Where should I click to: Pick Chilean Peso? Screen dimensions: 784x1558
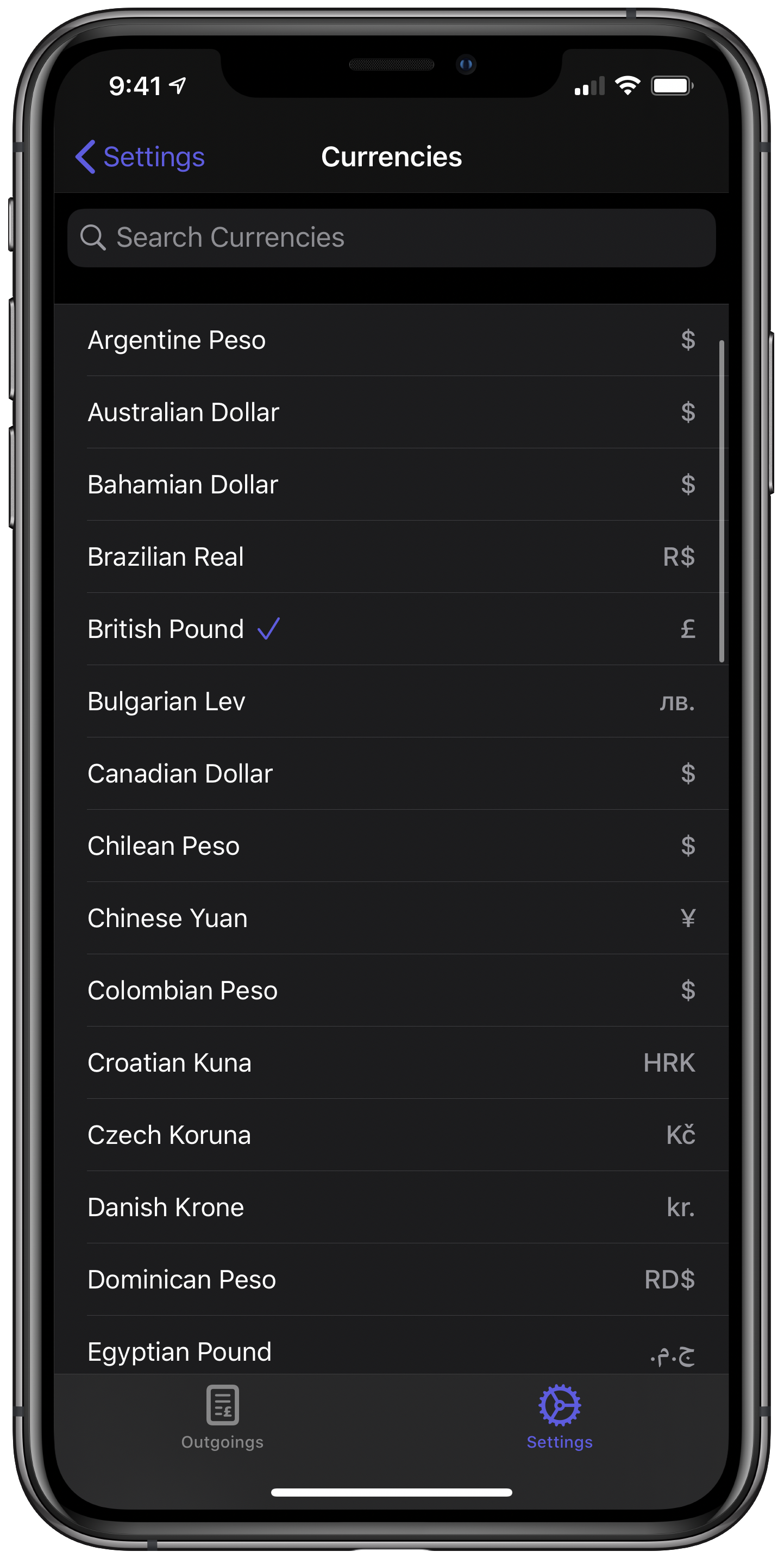click(391, 846)
